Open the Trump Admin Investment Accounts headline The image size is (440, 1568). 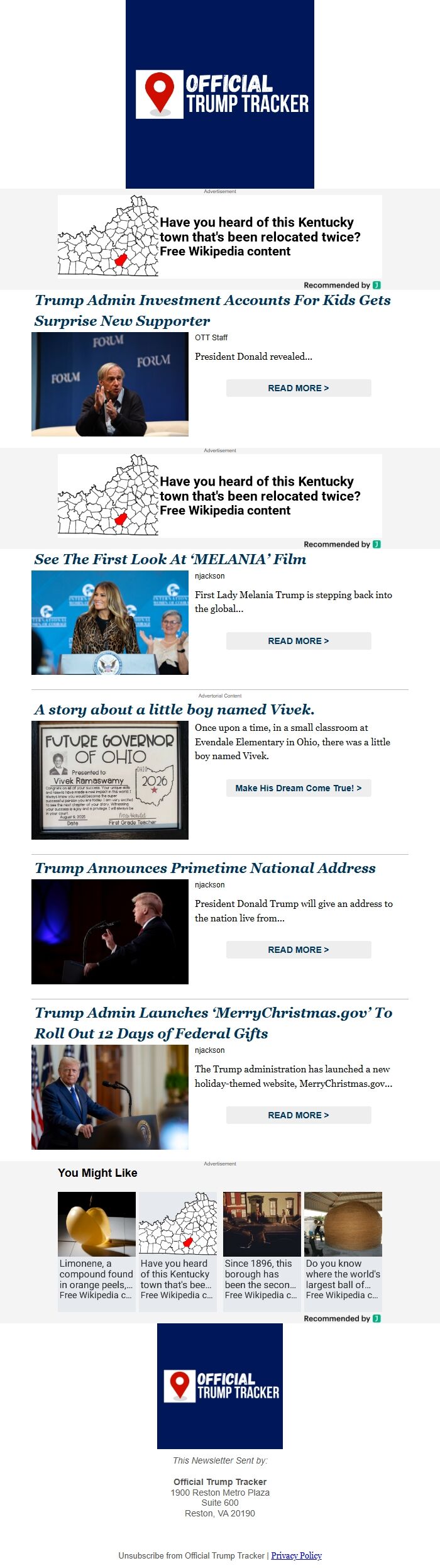click(x=212, y=310)
